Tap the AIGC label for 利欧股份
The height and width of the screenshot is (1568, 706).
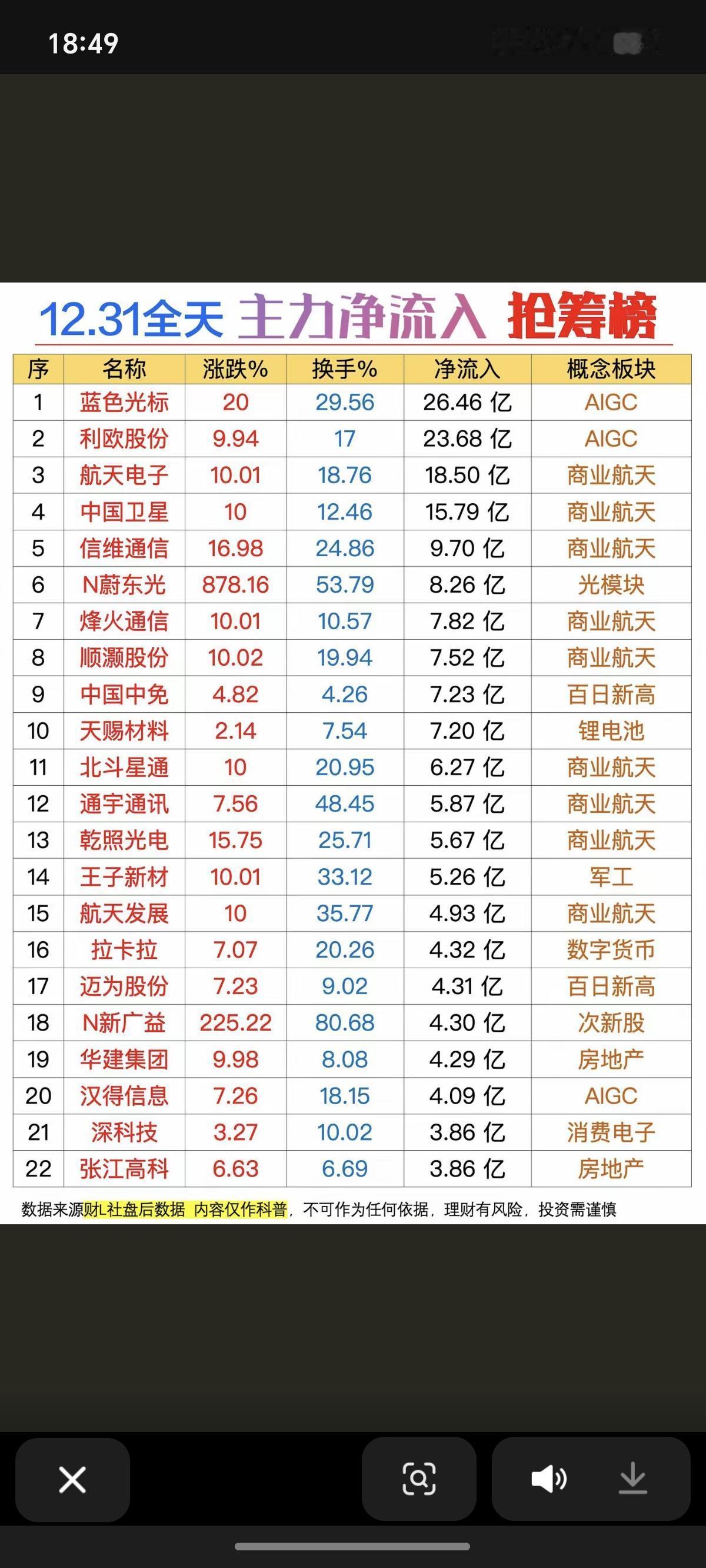pos(612,438)
